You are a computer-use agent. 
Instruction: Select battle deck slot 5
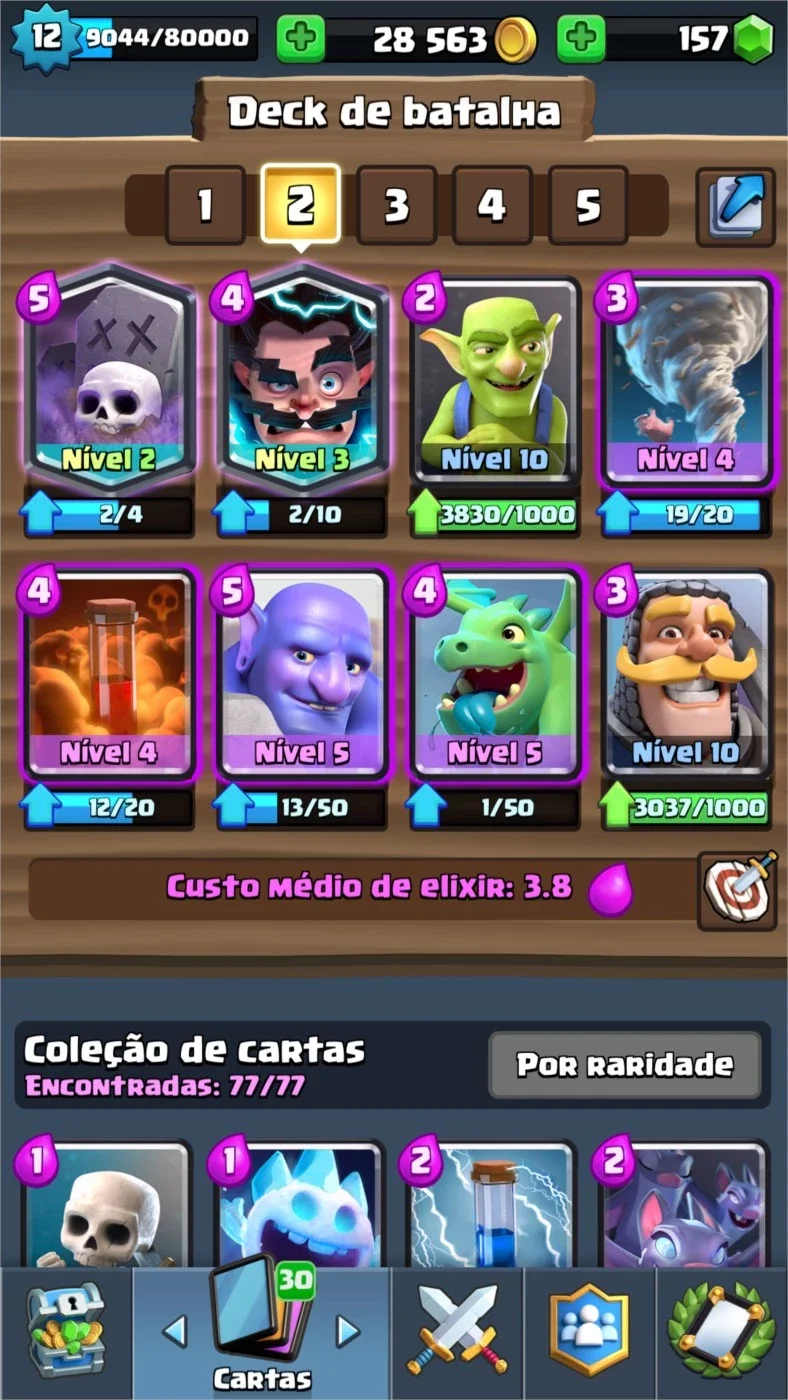tap(588, 206)
